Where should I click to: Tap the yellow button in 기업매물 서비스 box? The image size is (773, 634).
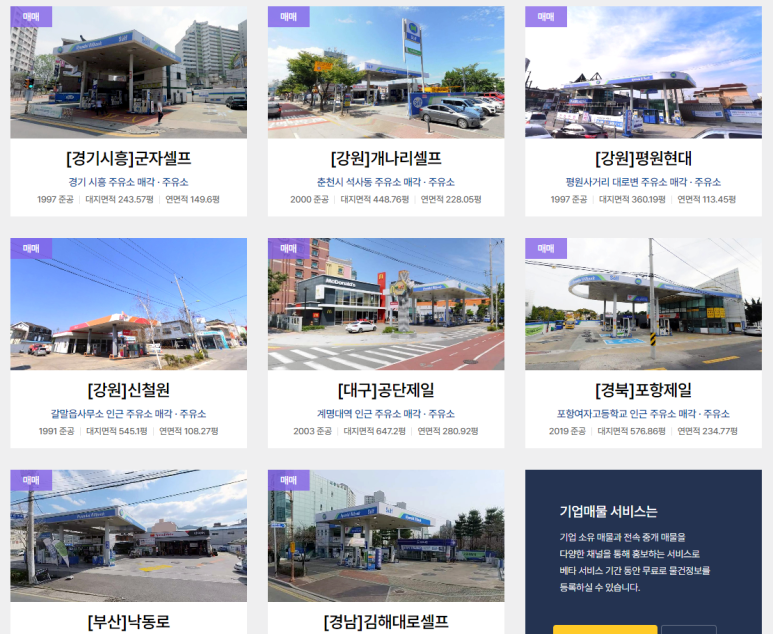604,629
